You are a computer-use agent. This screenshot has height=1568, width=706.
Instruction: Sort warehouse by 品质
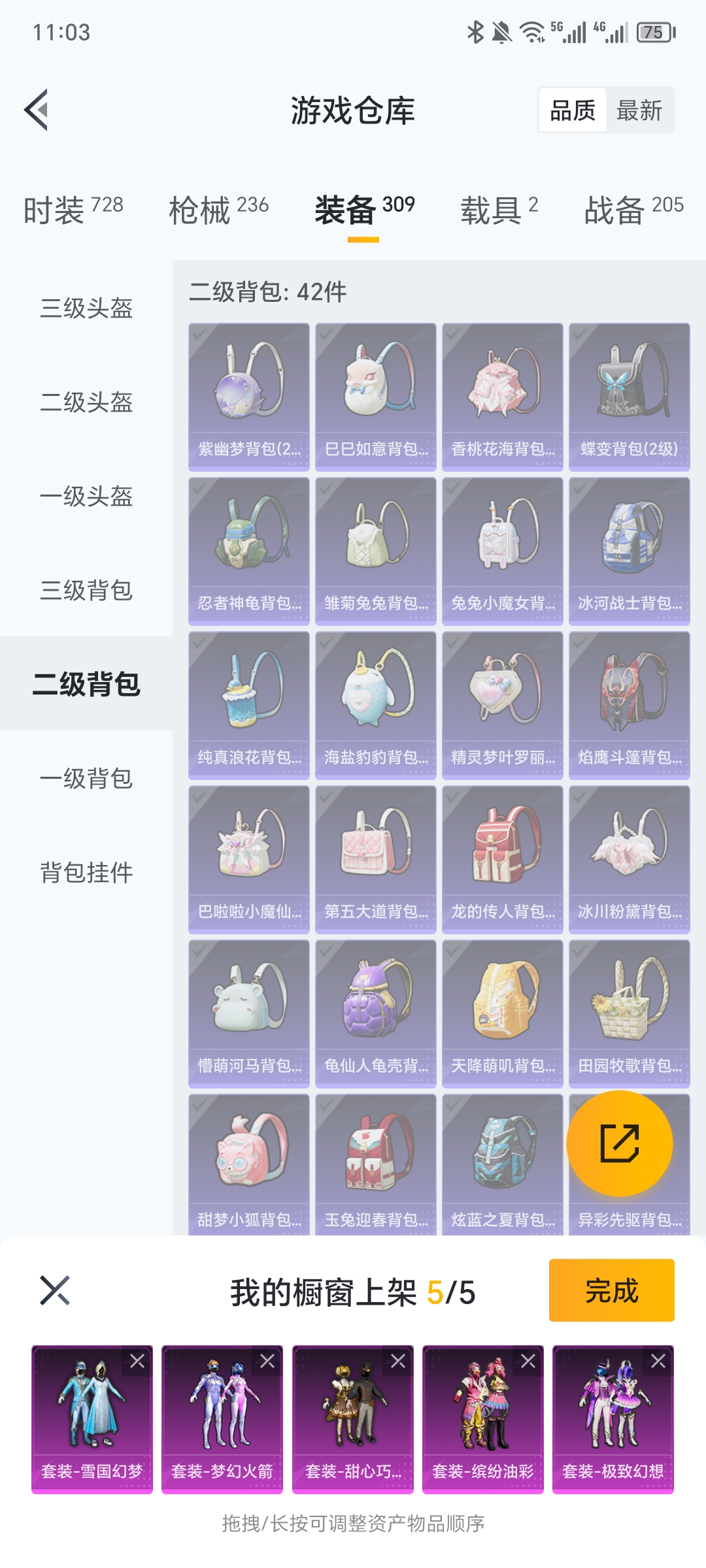coord(573,110)
